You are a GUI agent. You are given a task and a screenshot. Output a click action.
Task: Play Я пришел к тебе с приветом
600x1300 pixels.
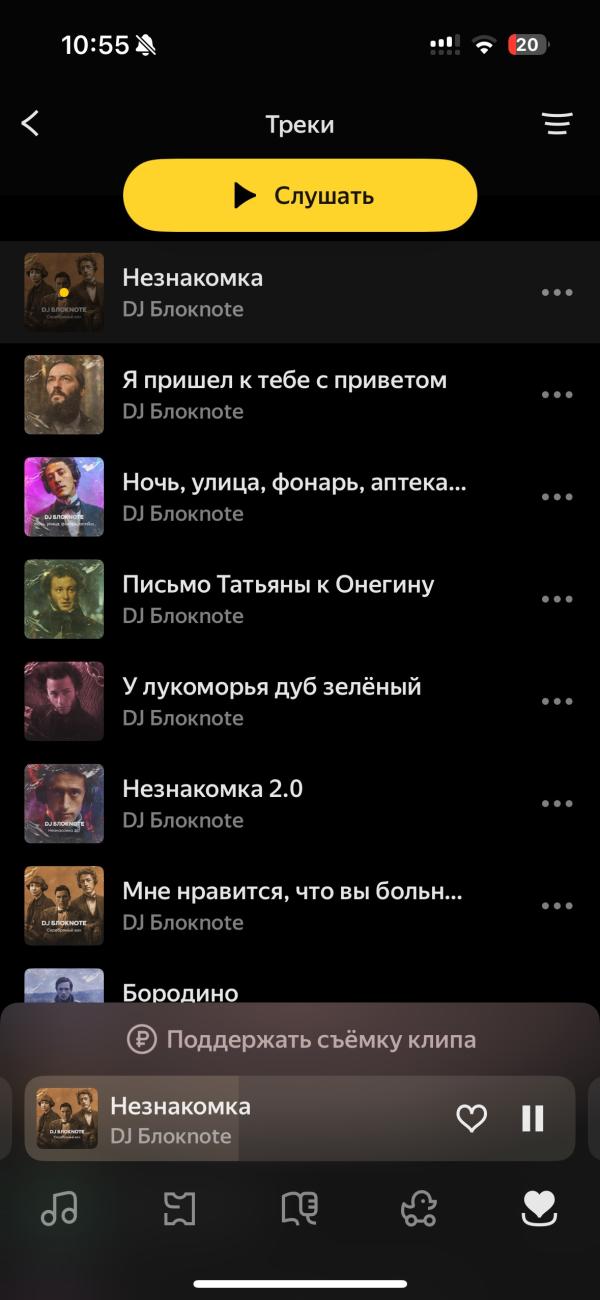coord(284,394)
